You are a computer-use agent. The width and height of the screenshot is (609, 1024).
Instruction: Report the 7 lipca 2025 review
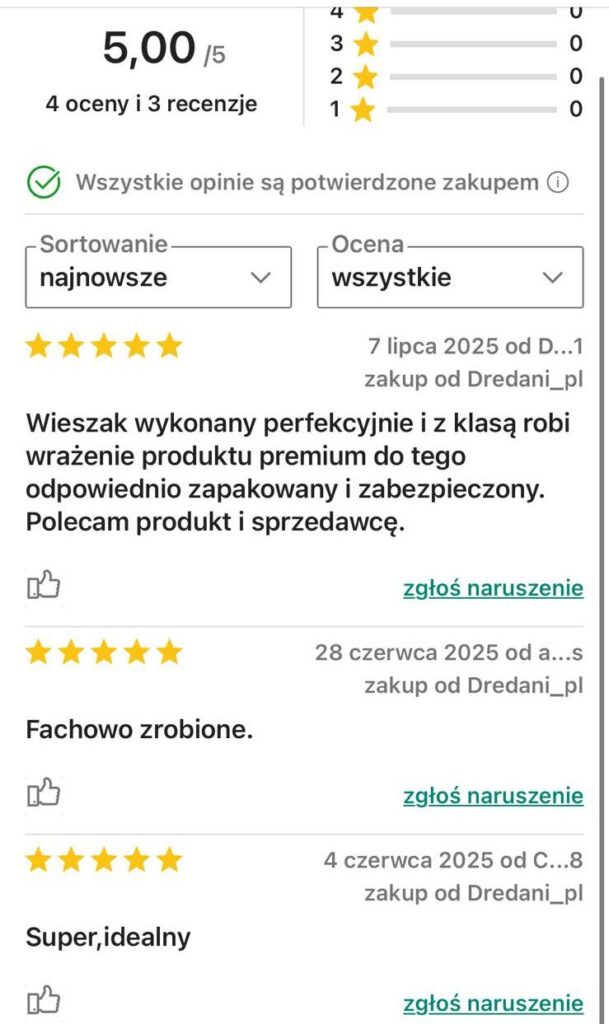point(492,588)
